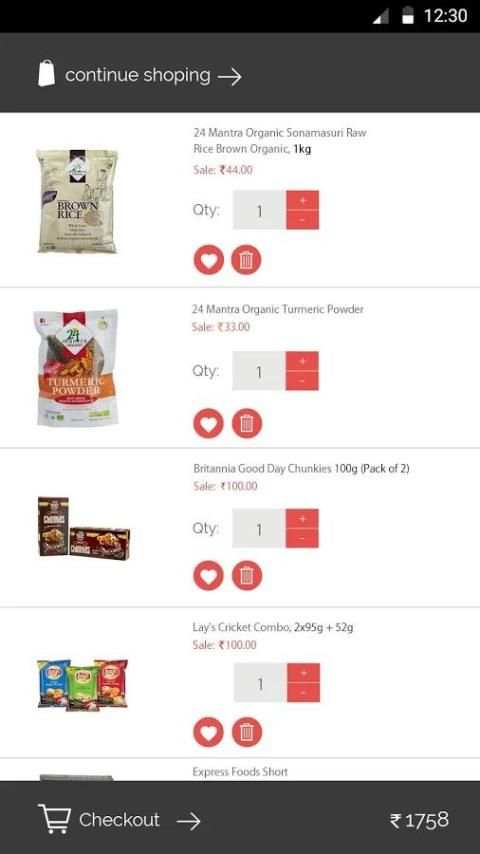Edit the quantity field for Turmeric Powder
This screenshot has height=854, width=480.
pos(259,371)
